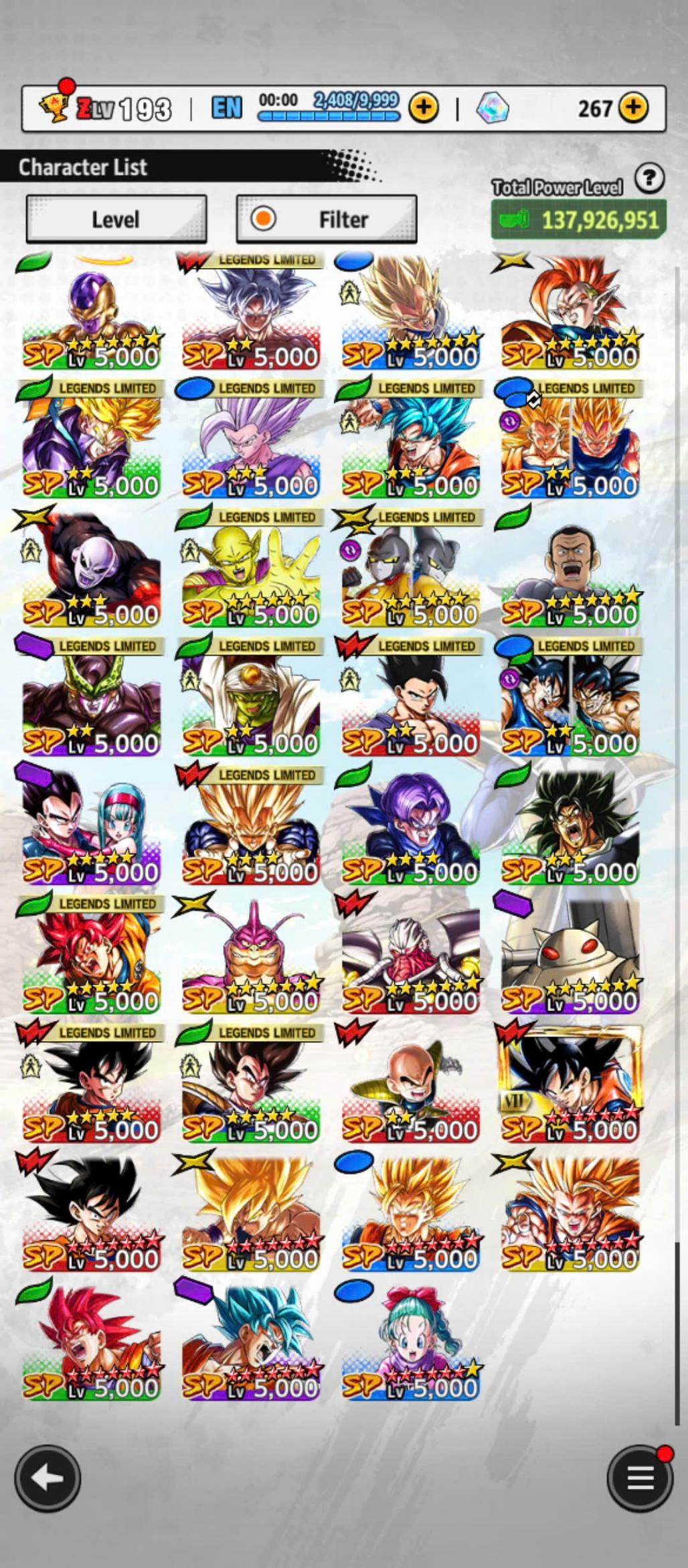Image resolution: width=688 pixels, height=1568 pixels.
Task: Select the bald shouting man card
Action: (570, 570)
